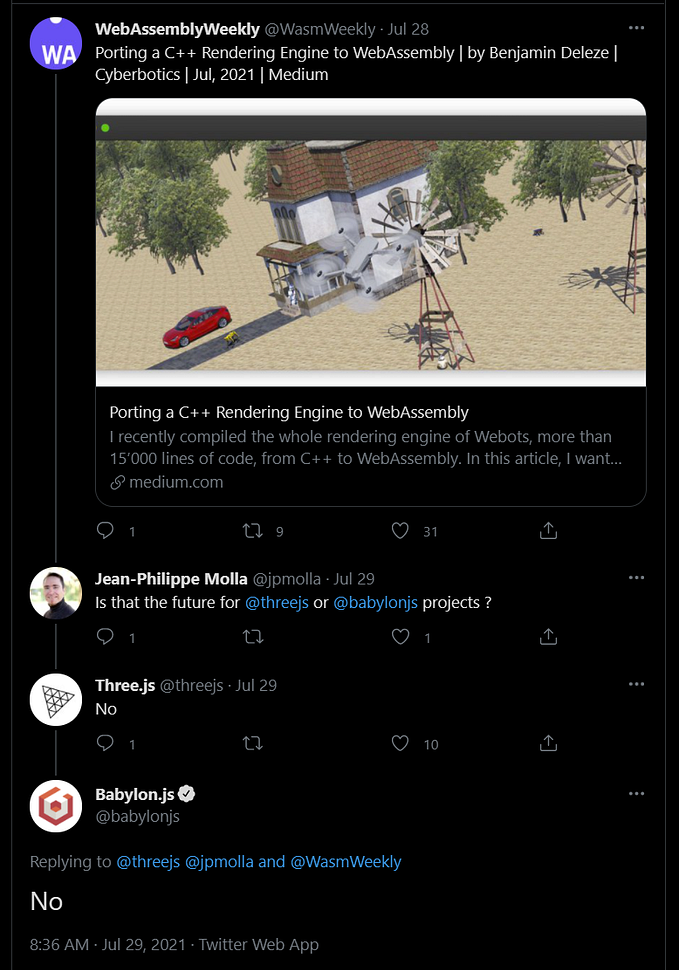Image resolution: width=679 pixels, height=970 pixels.
Task: Retweet the Three.js reply
Action: 253,743
